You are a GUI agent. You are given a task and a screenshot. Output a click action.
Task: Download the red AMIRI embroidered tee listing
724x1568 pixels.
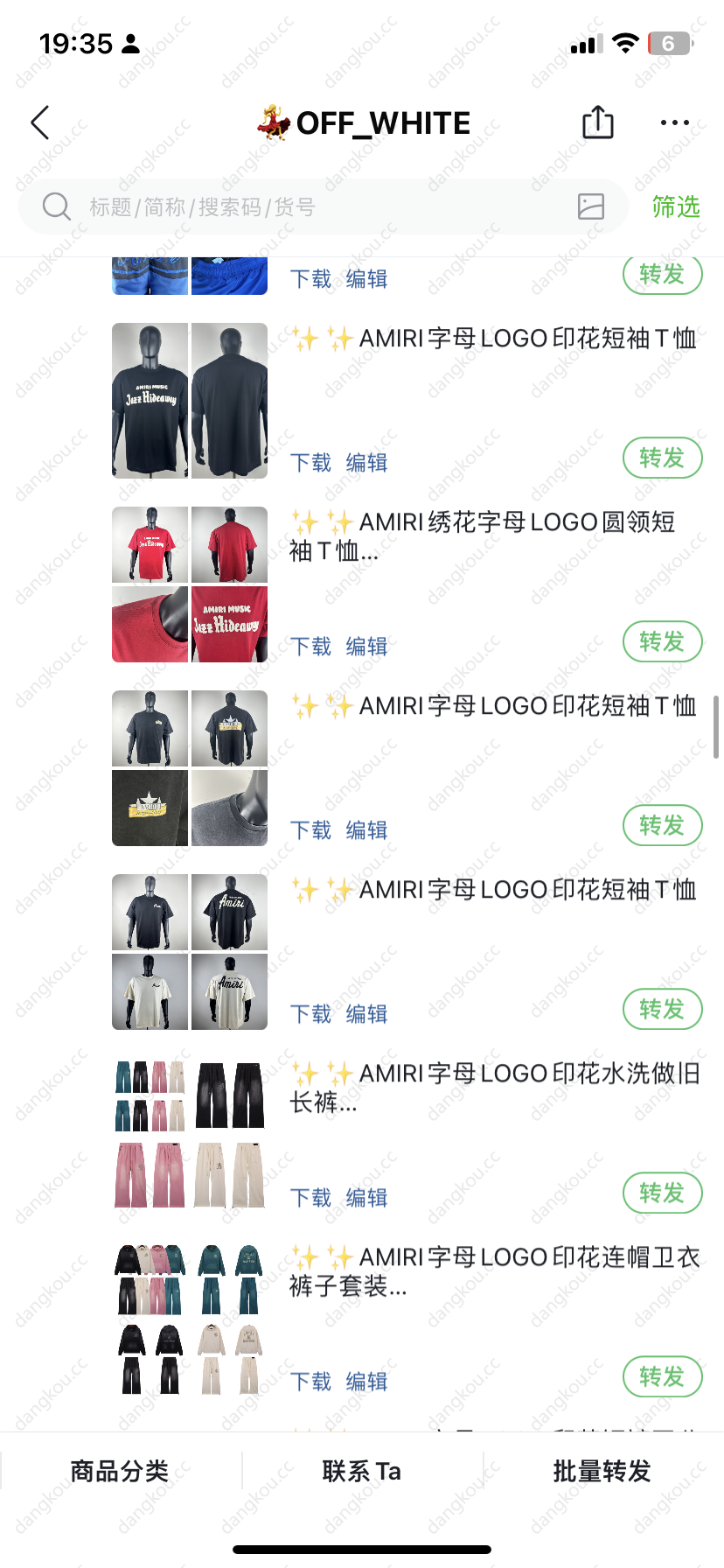310,646
